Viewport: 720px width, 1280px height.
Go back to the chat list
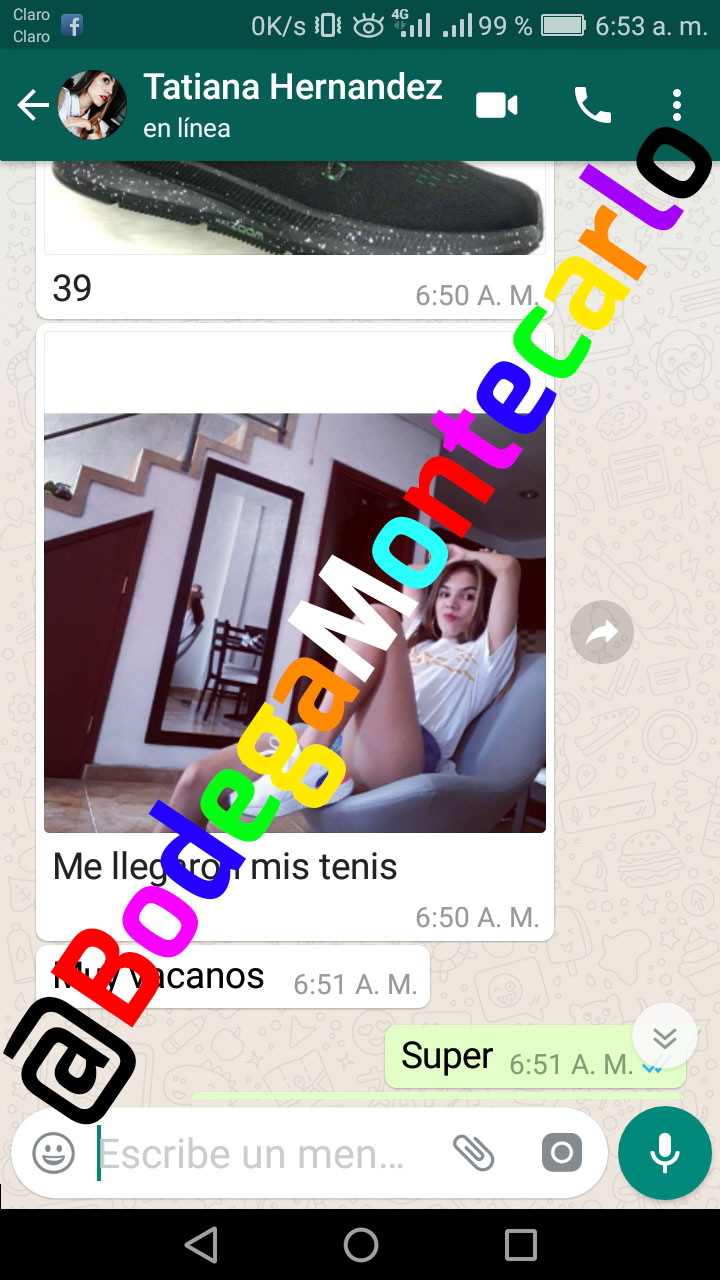[x=32, y=106]
